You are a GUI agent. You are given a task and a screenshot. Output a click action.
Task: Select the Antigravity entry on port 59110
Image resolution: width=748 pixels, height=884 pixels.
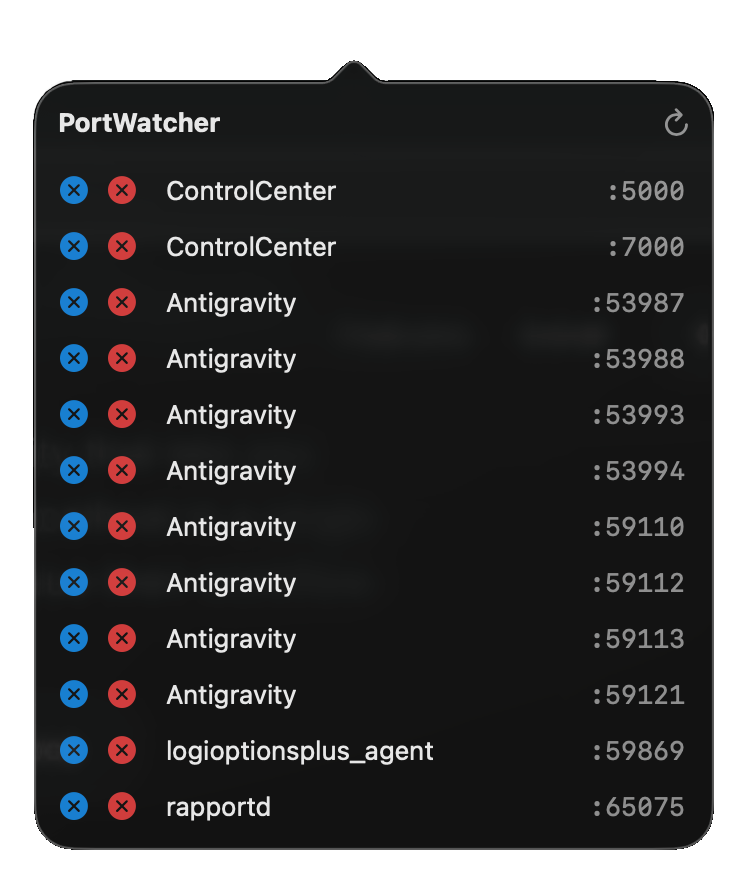coord(230,526)
